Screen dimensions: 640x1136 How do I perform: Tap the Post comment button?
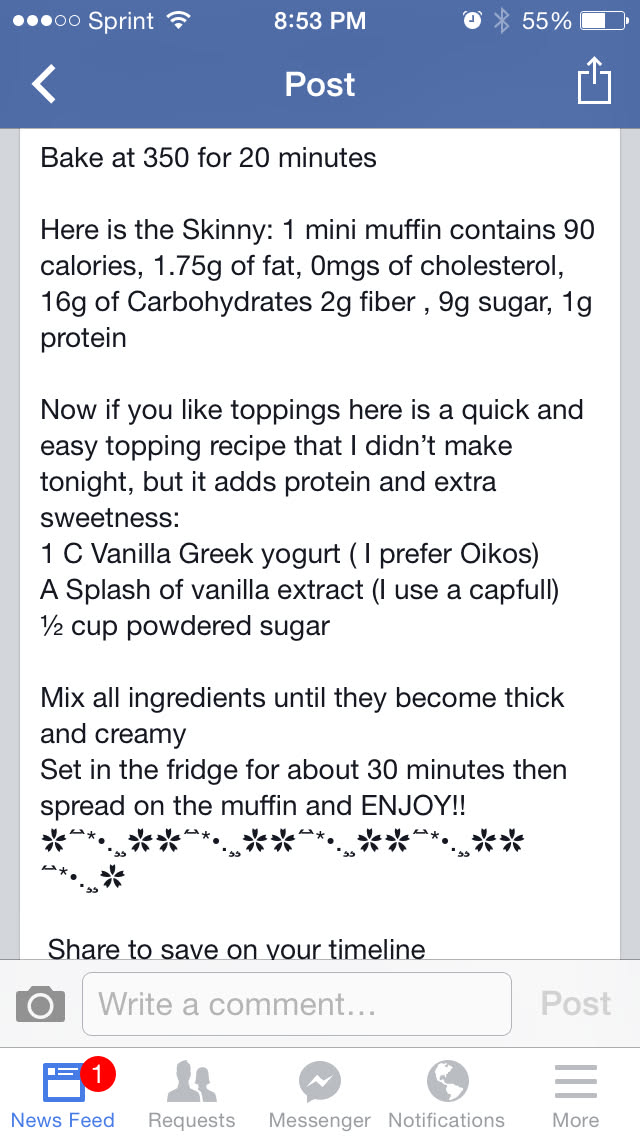tap(576, 1004)
